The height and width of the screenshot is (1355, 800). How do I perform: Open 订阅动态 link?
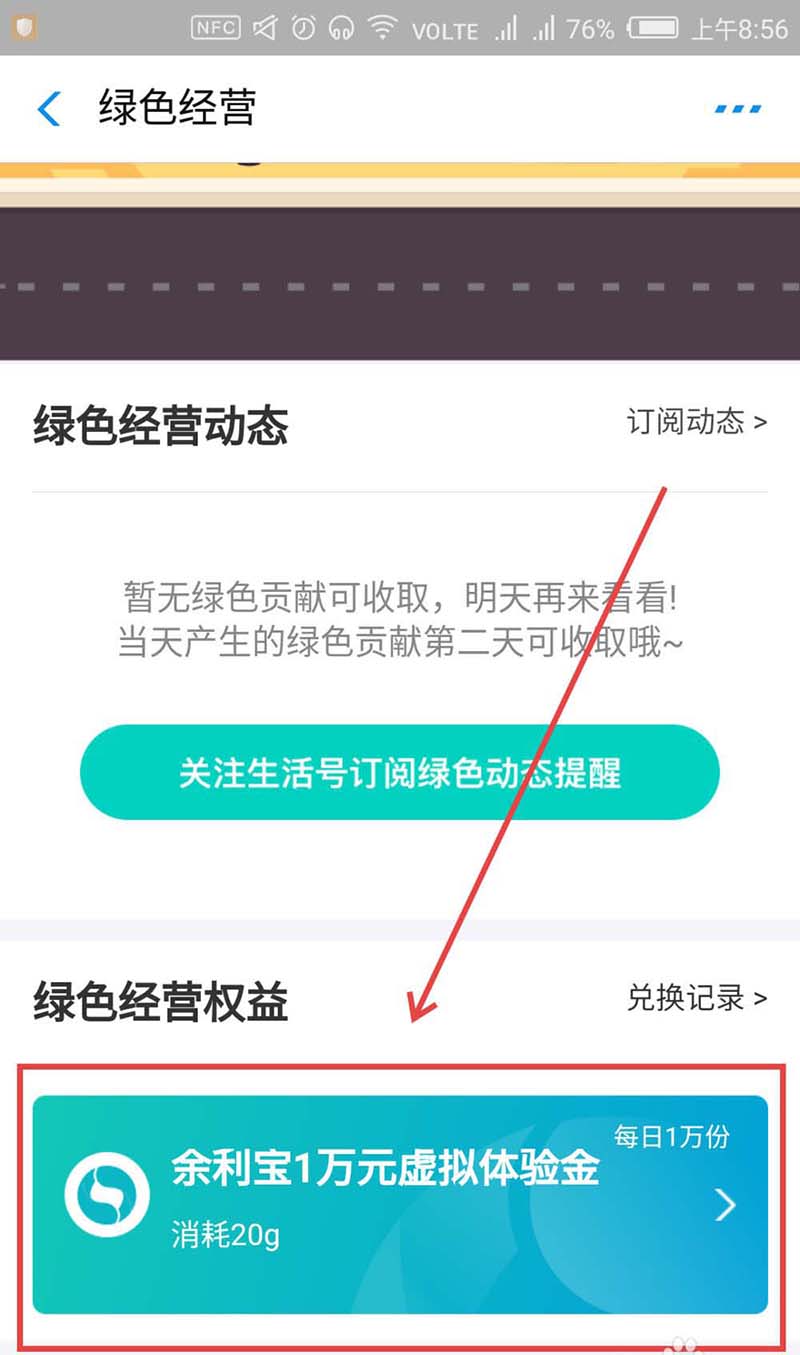coord(696,421)
